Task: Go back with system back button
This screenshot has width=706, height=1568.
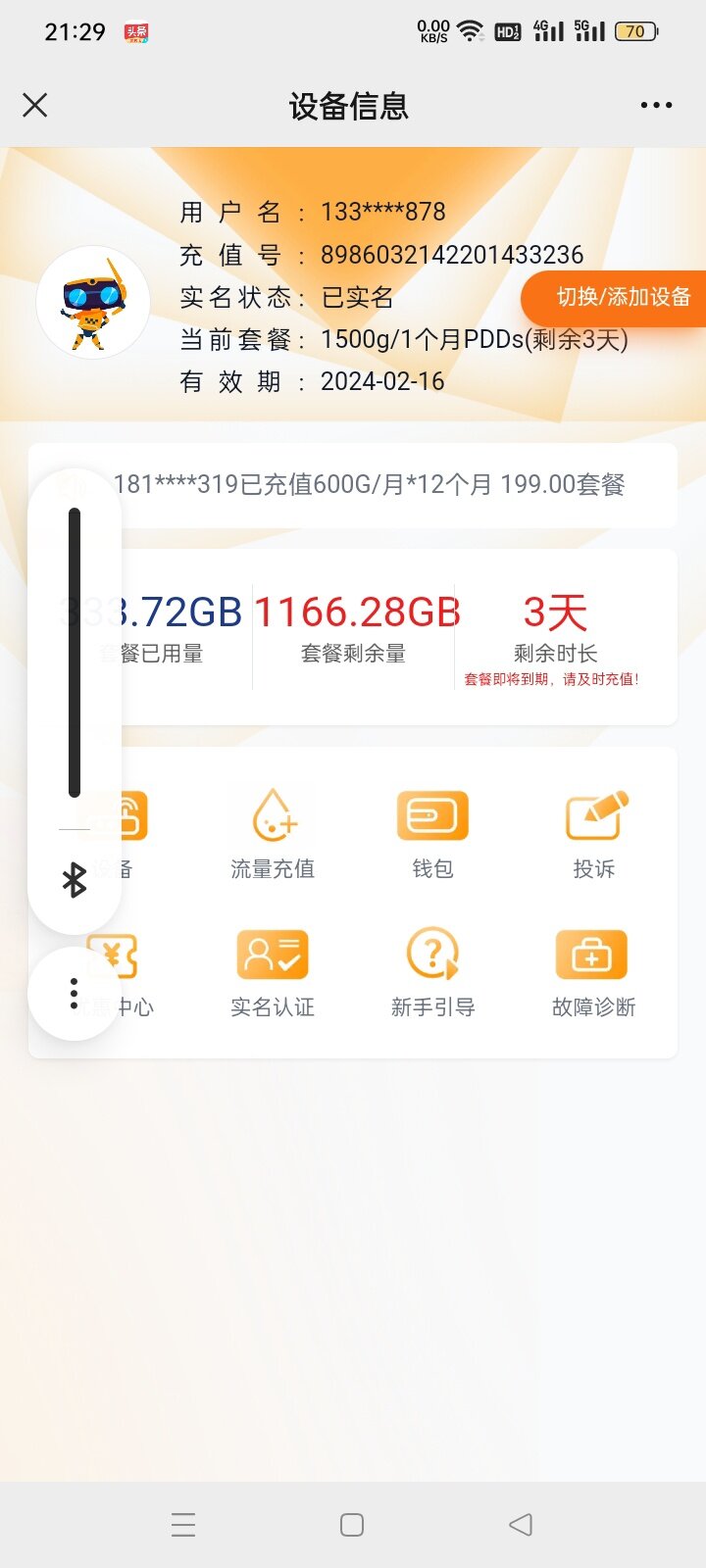Action: (x=521, y=1524)
